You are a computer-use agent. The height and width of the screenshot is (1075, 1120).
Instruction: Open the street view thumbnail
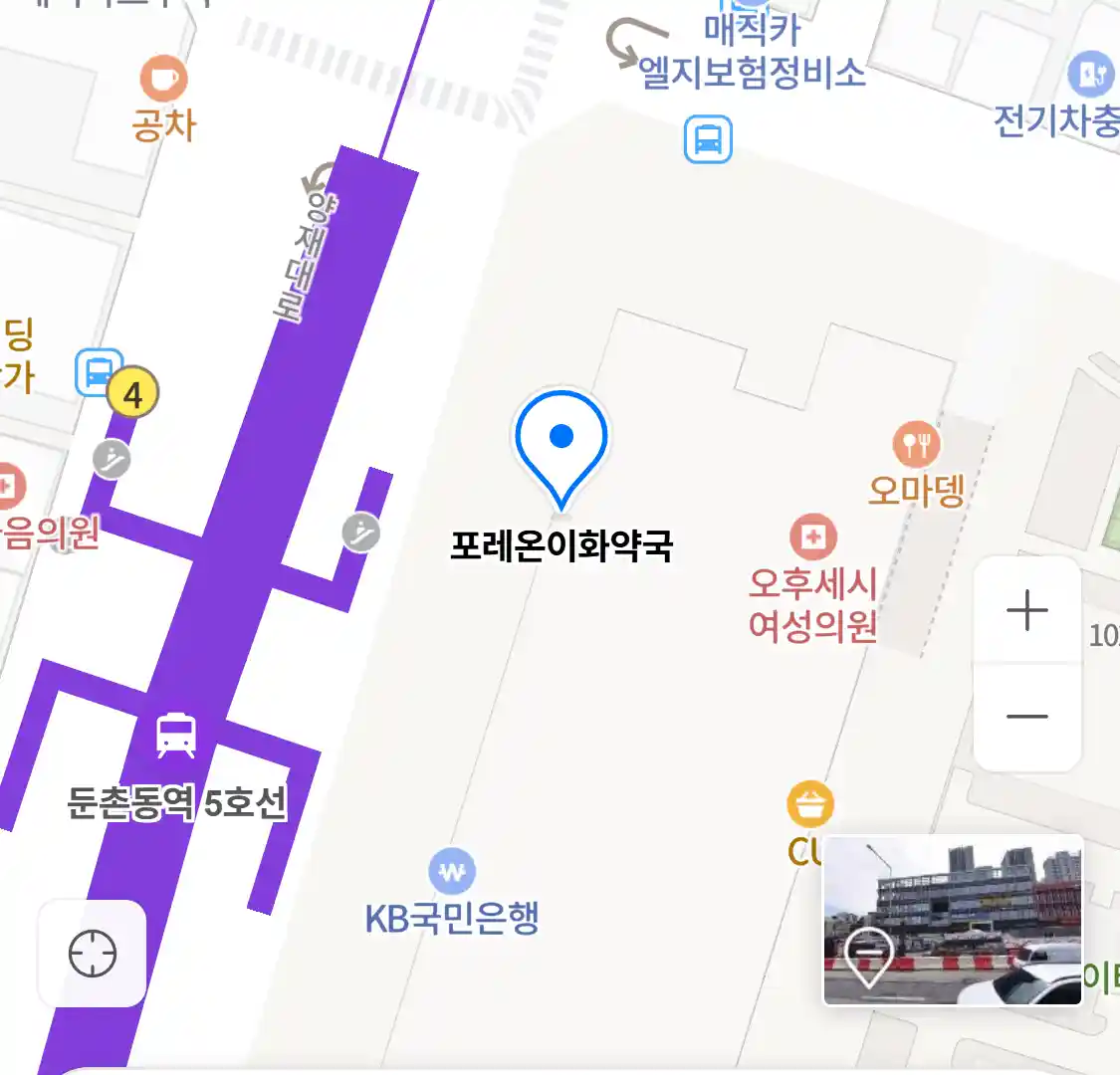coord(953,921)
